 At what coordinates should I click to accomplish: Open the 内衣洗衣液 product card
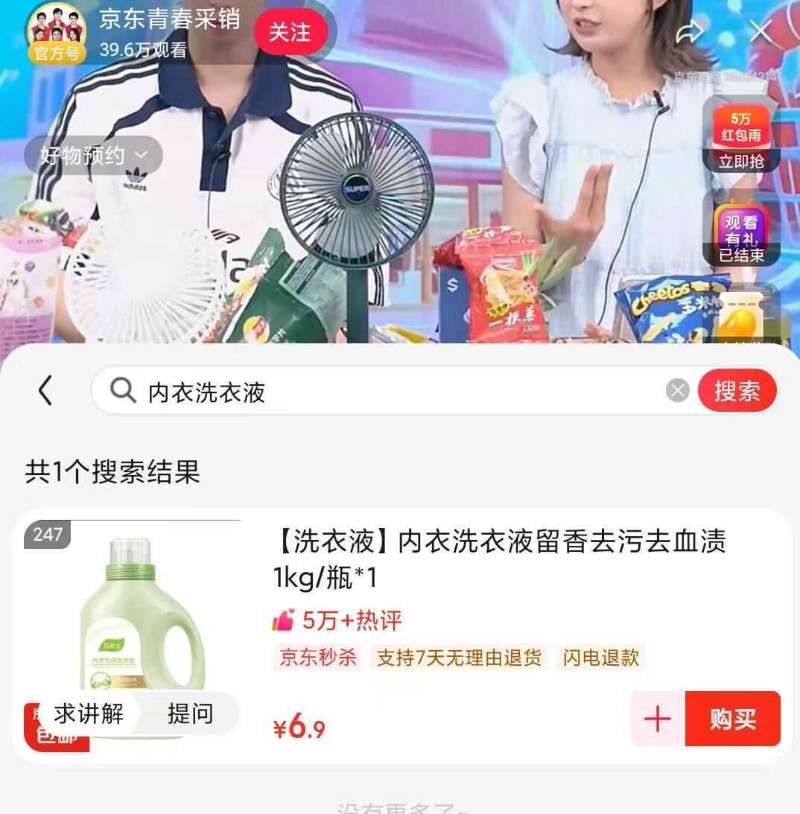[x=498, y=560]
